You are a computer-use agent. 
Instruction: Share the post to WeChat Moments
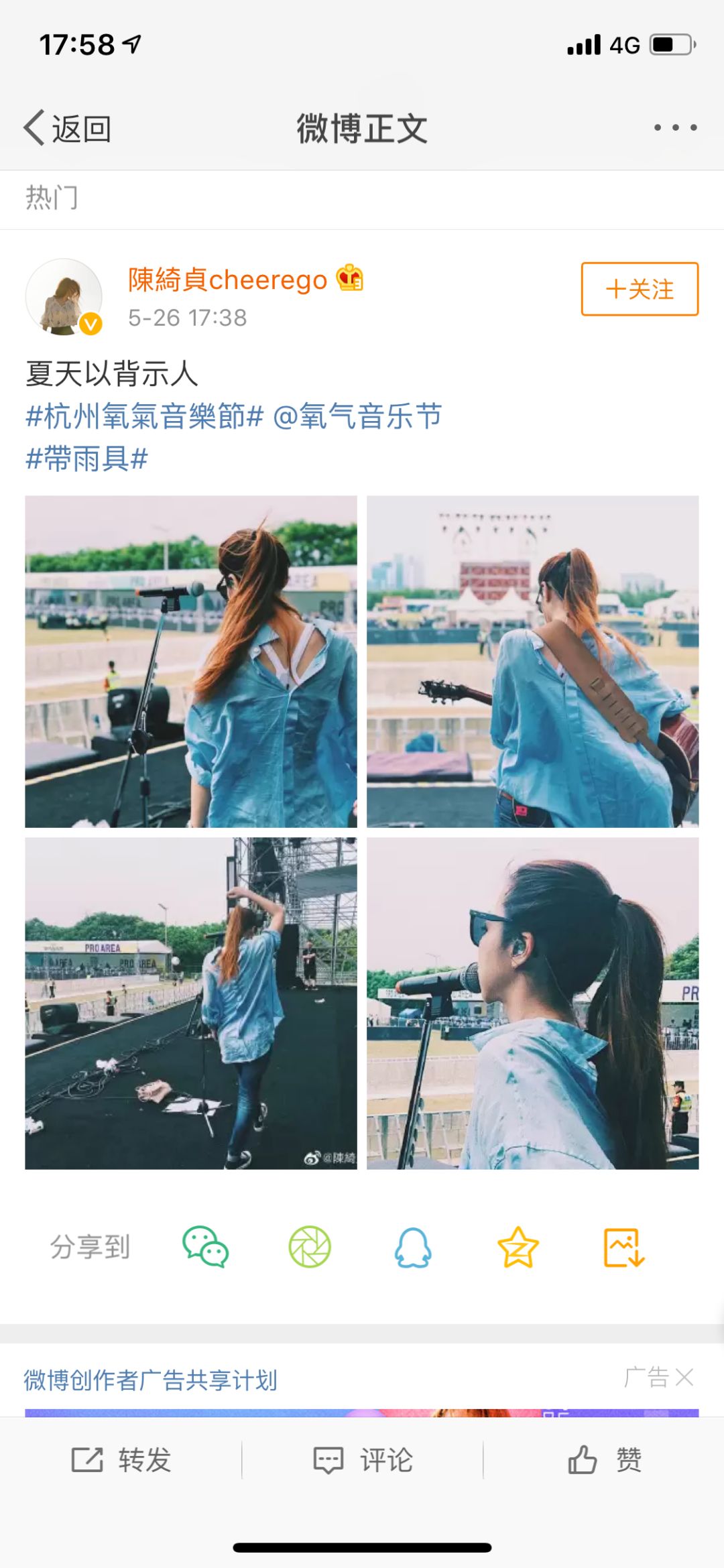310,1247
